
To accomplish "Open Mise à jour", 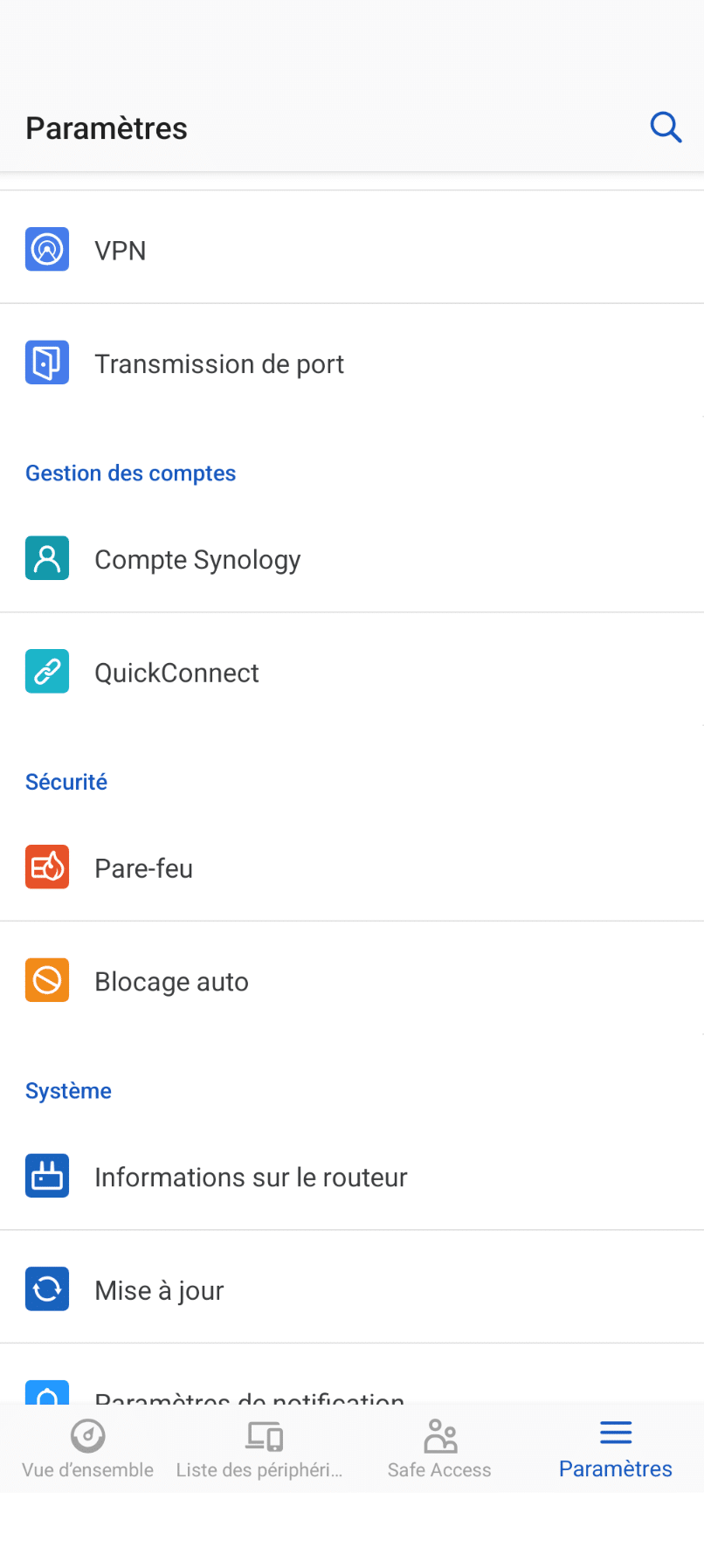I will click(352, 1289).
